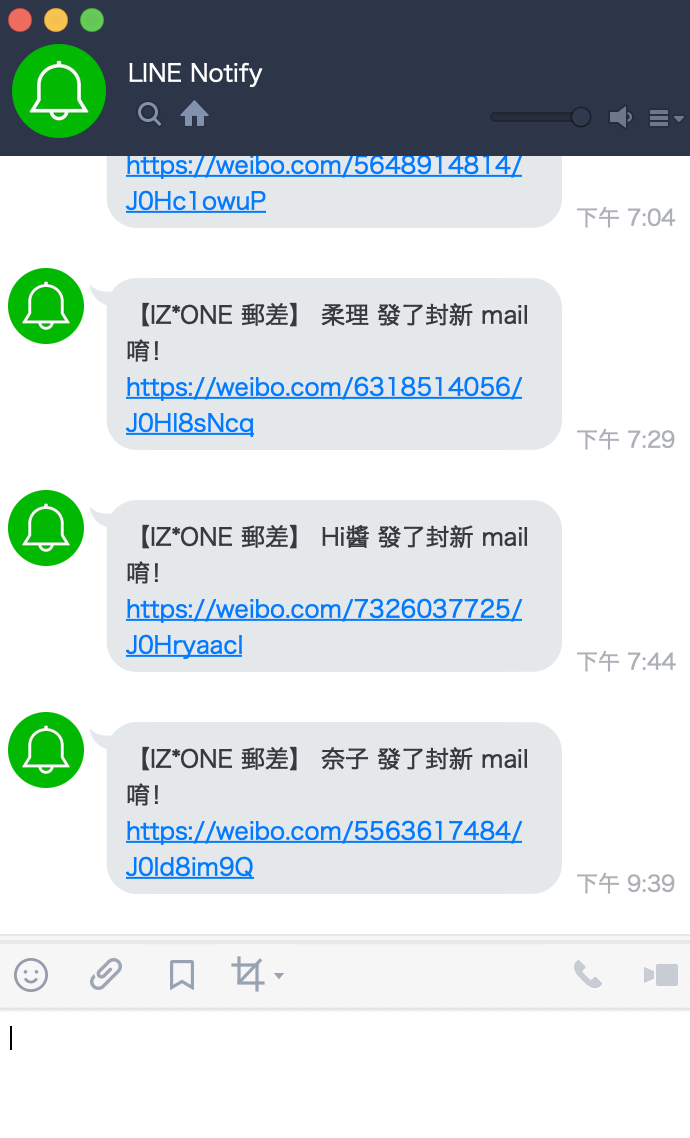This screenshot has width=690, height=1138.
Task: Open the weibo link from 柔理's mail
Action: pos(323,388)
